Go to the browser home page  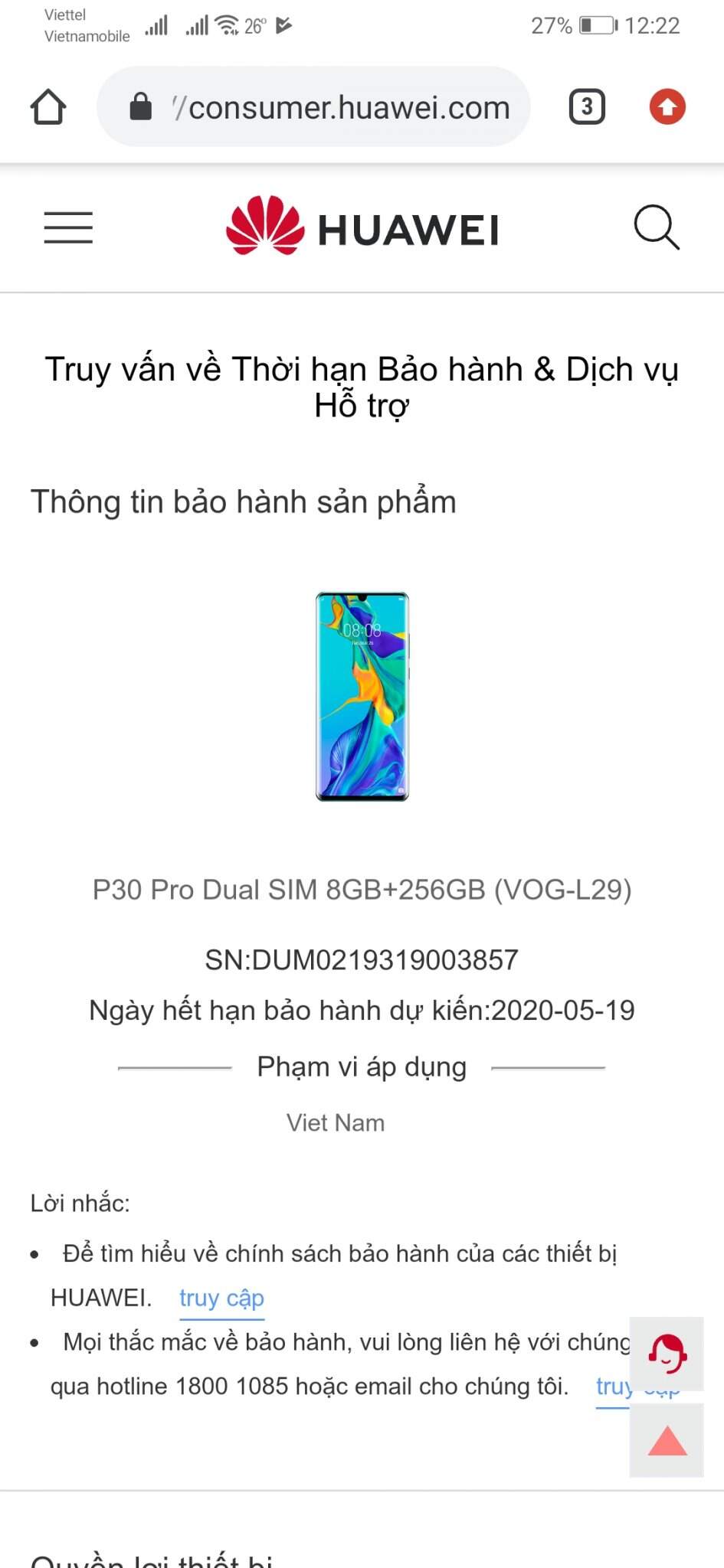coord(48,107)
